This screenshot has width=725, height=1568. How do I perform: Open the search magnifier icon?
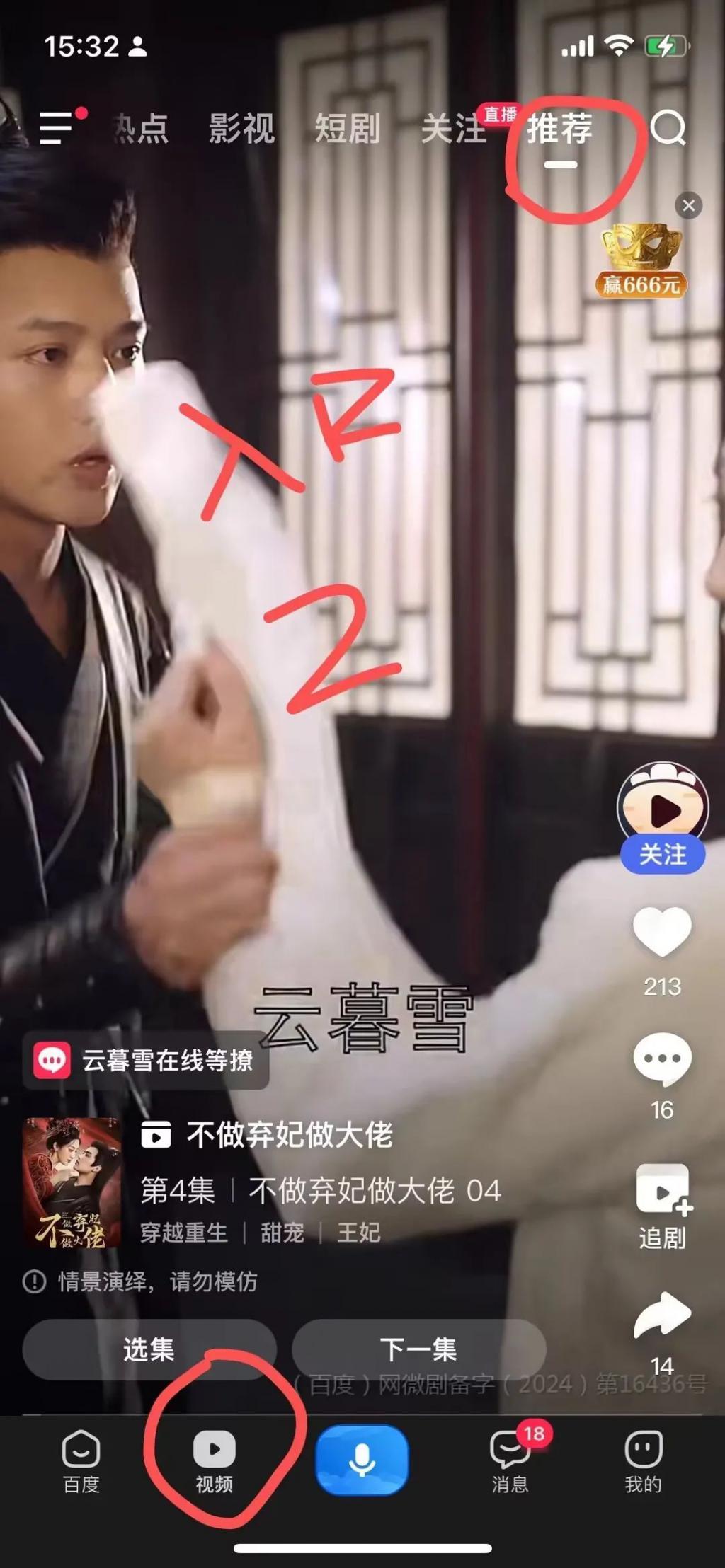[668, 129]
